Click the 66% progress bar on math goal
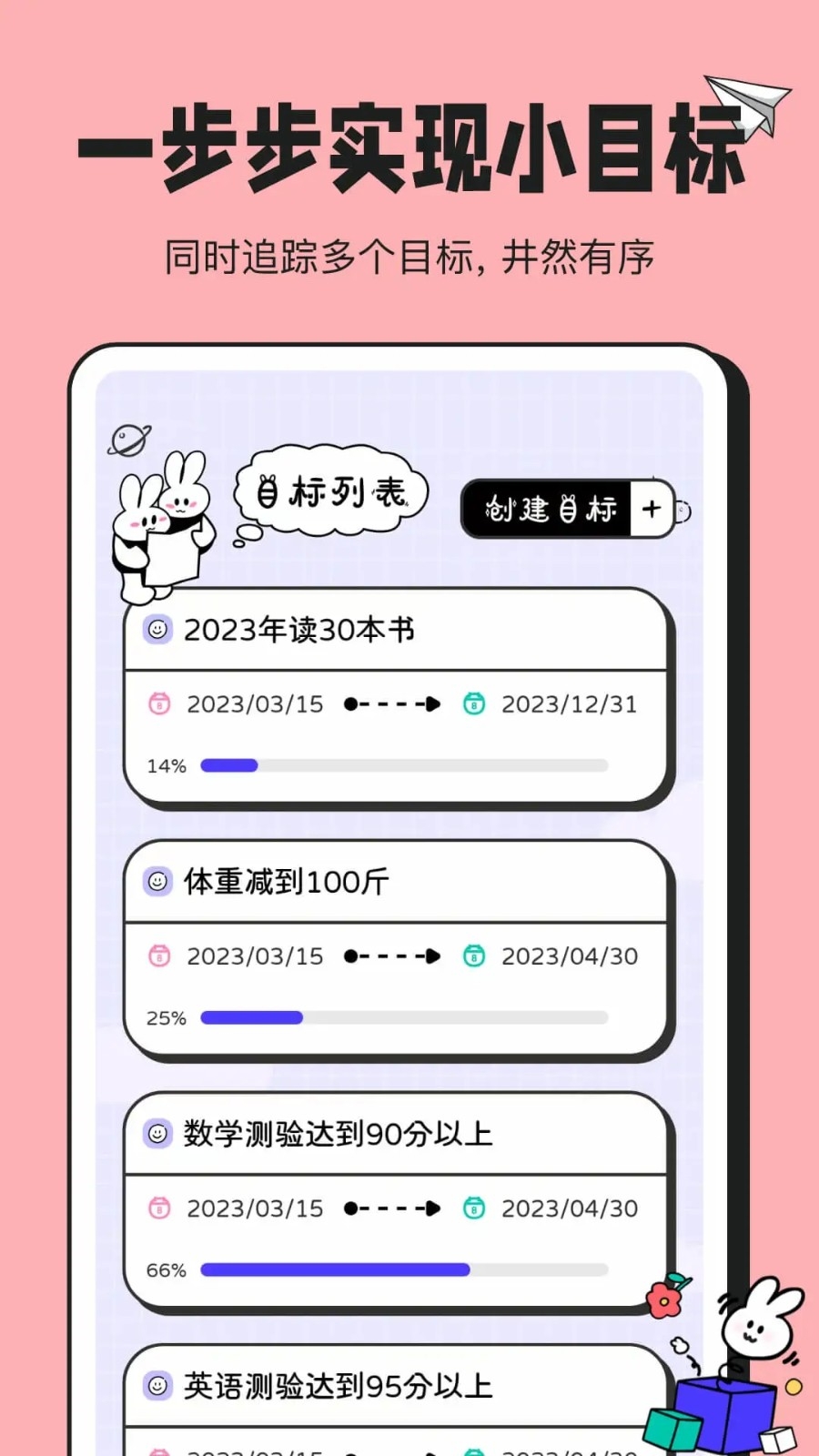 coord(405,1269)
